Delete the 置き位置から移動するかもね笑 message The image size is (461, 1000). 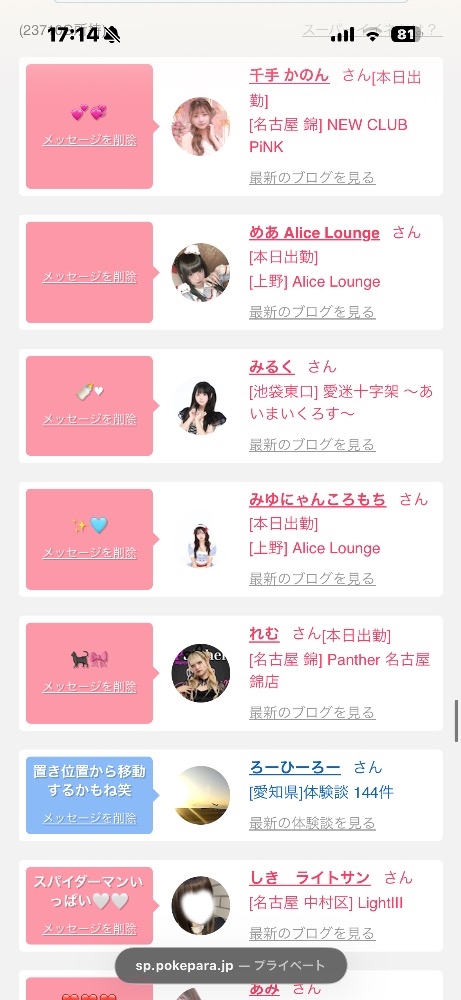tap(89, 818)
